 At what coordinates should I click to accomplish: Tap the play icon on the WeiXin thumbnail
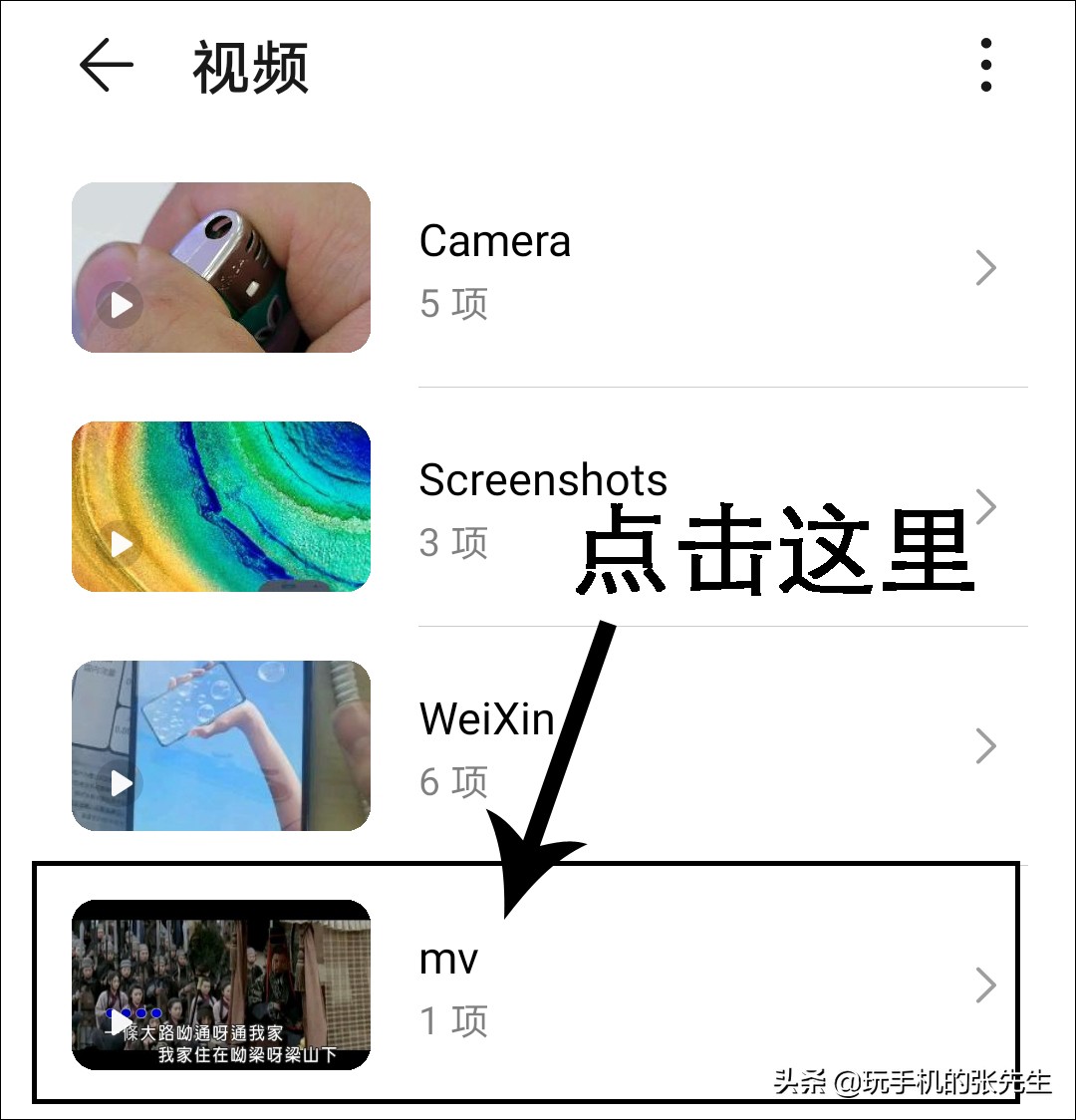(122, 784)
